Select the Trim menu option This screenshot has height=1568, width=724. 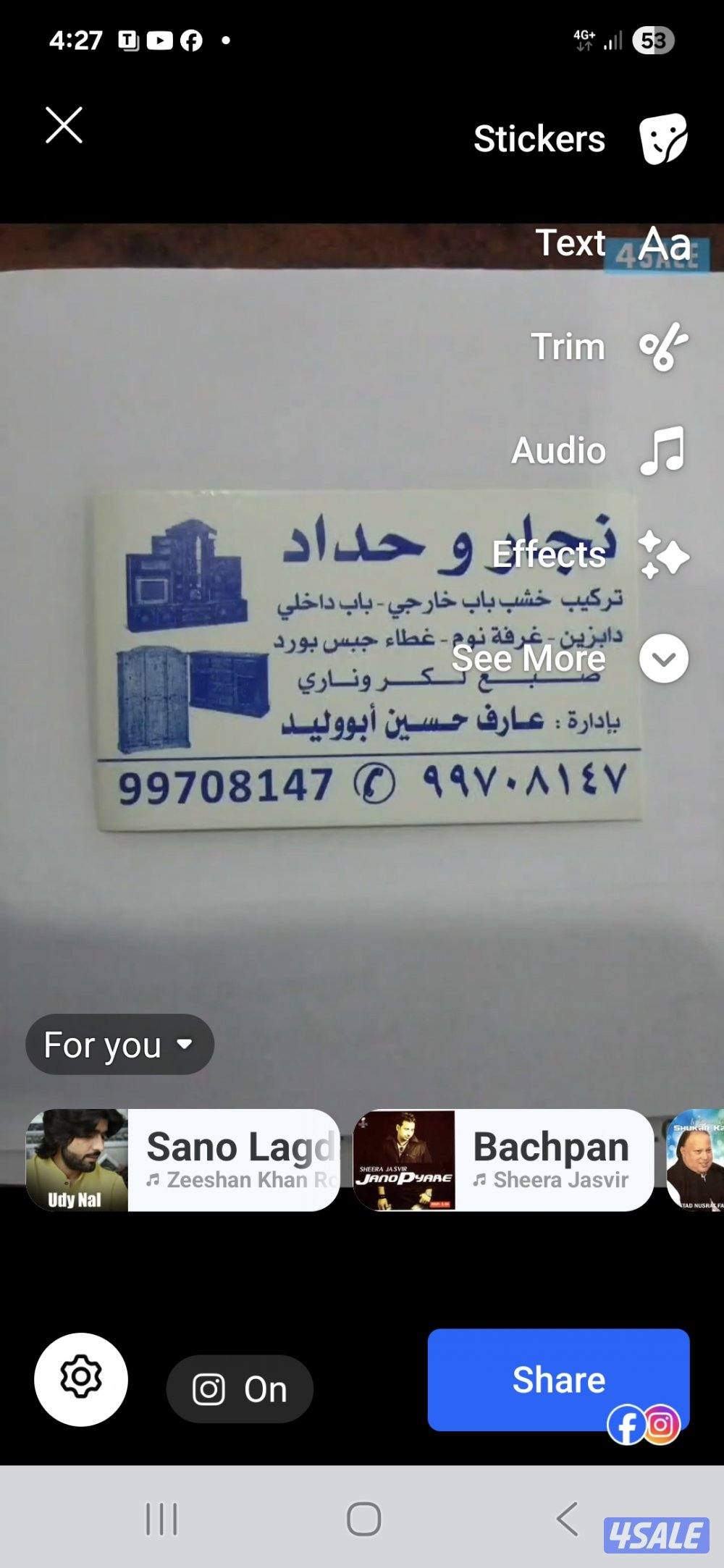pos(567,347)
